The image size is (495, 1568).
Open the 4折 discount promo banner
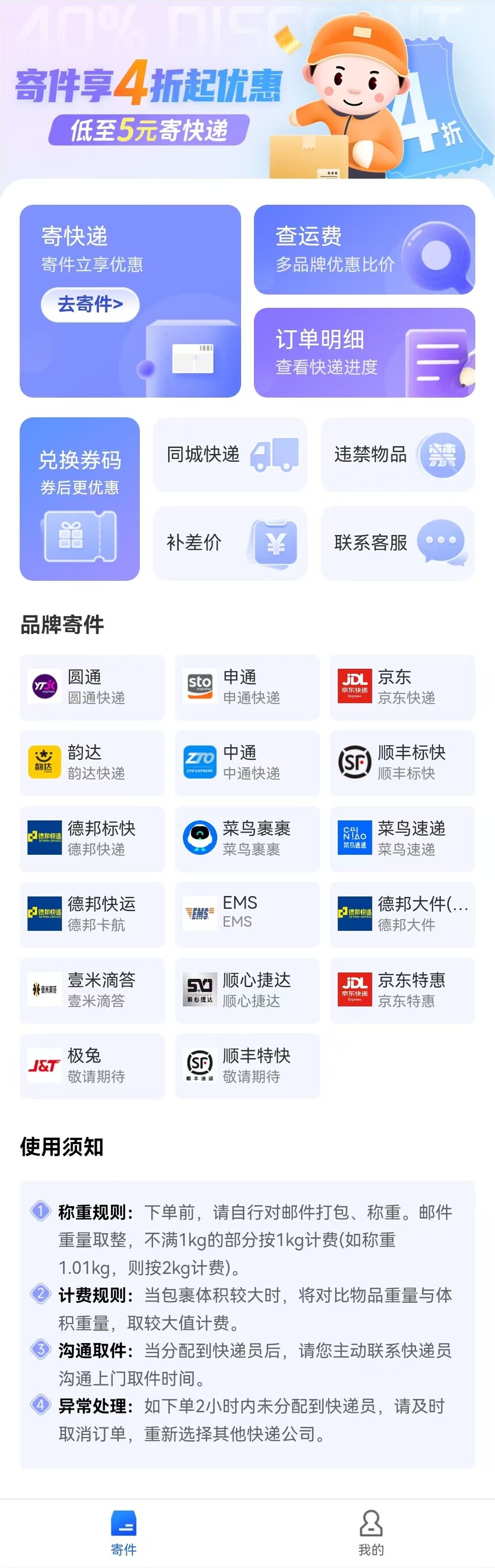click(247, 91)
